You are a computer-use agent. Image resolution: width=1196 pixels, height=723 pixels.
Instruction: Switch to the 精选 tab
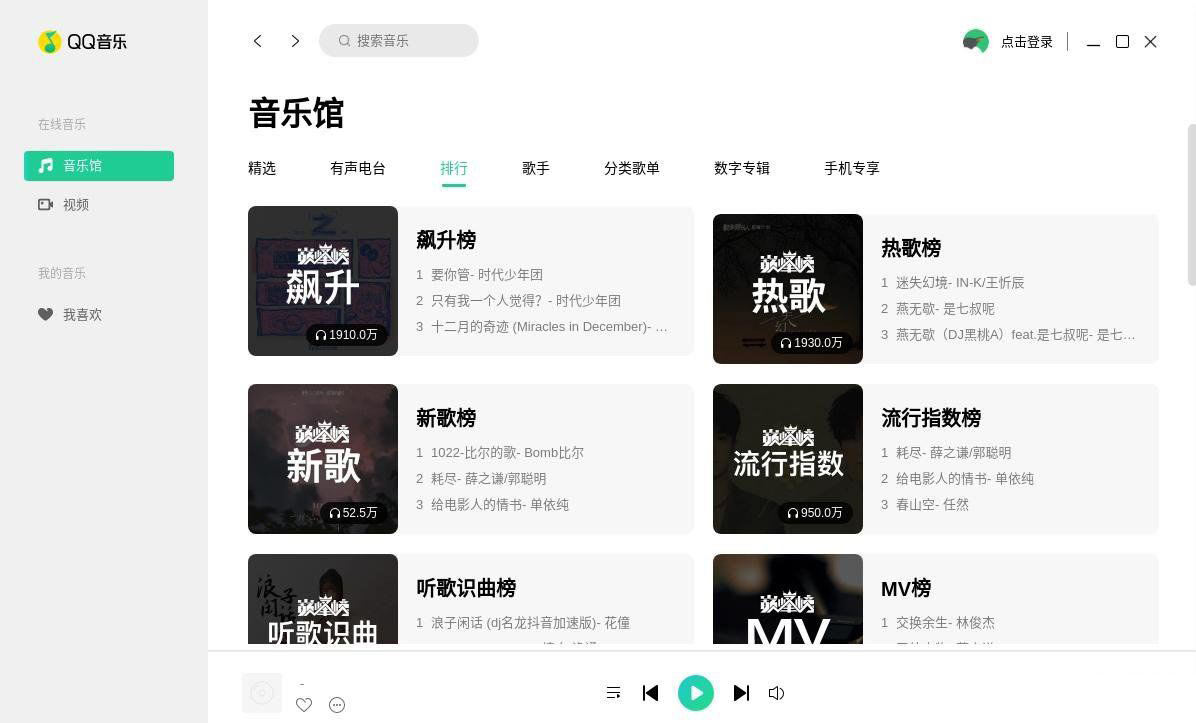262,168
